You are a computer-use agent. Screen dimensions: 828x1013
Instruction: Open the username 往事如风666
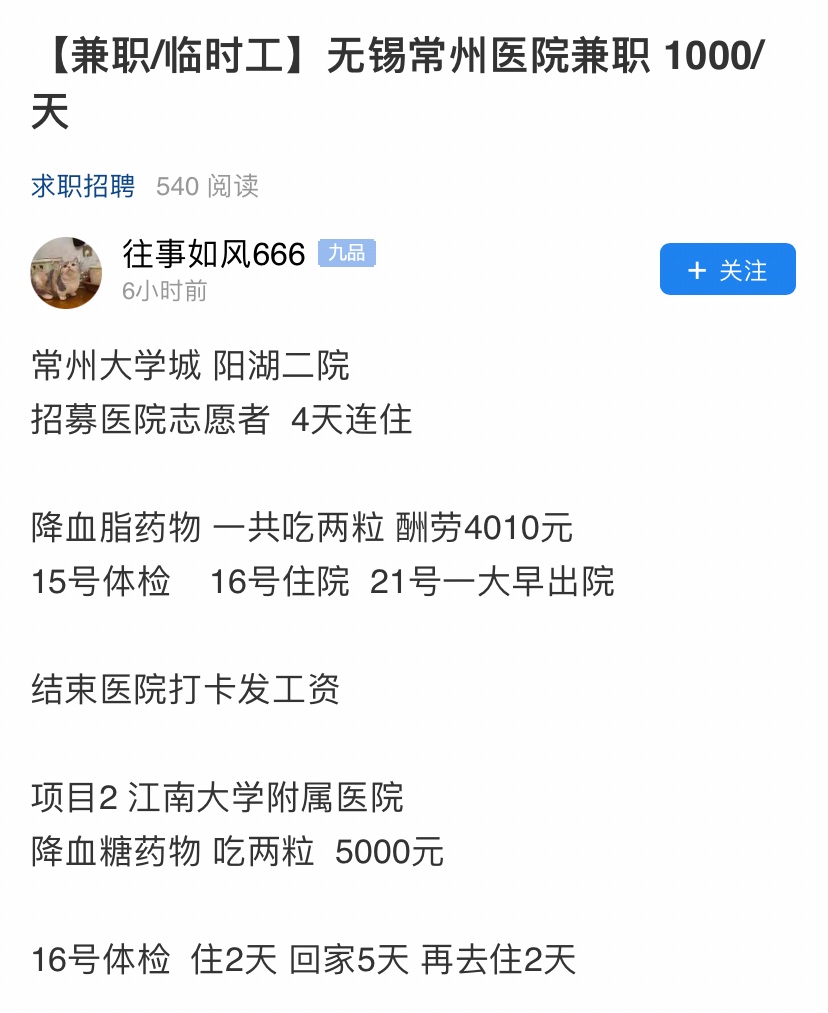tap(213, 255)
